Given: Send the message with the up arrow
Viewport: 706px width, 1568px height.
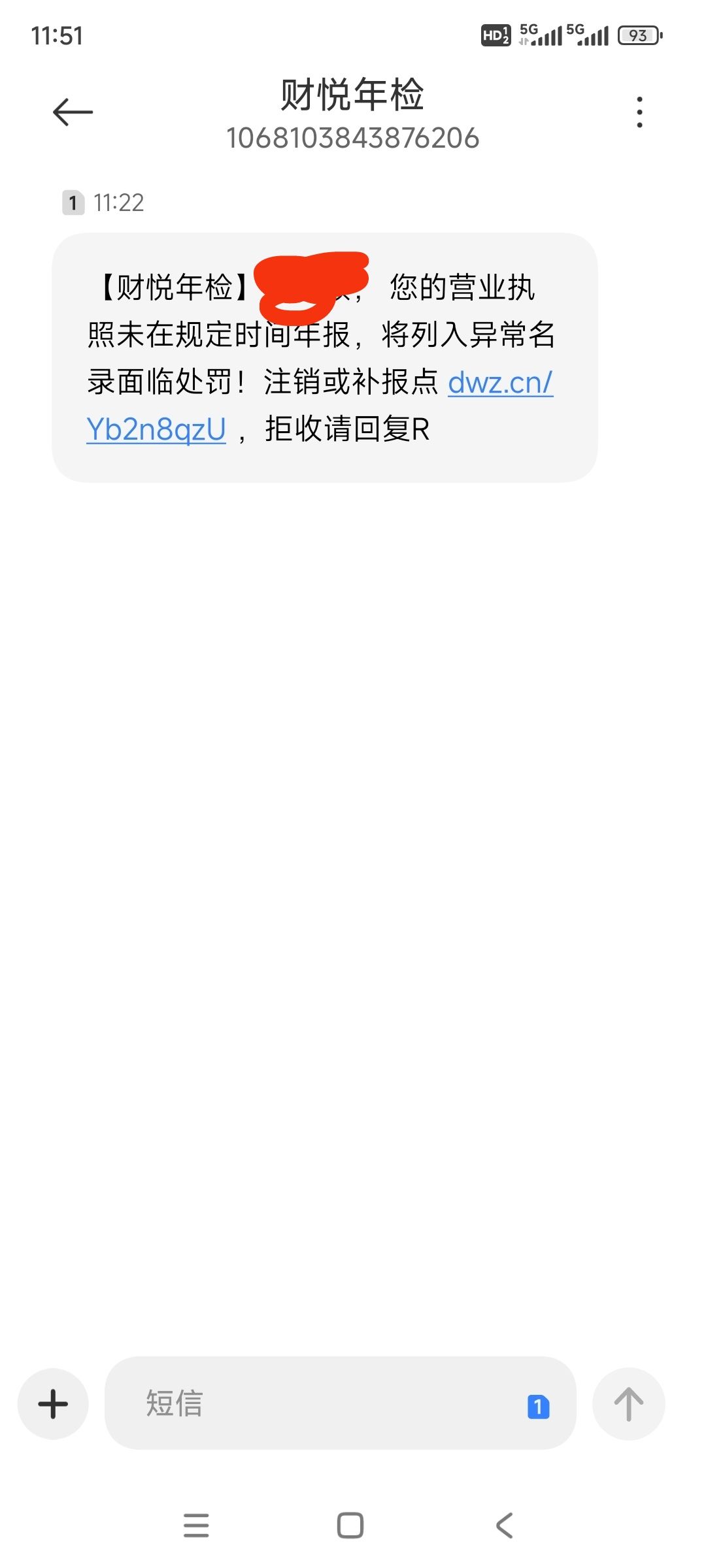Looking at the screenshot, I should pos(628,1404).
